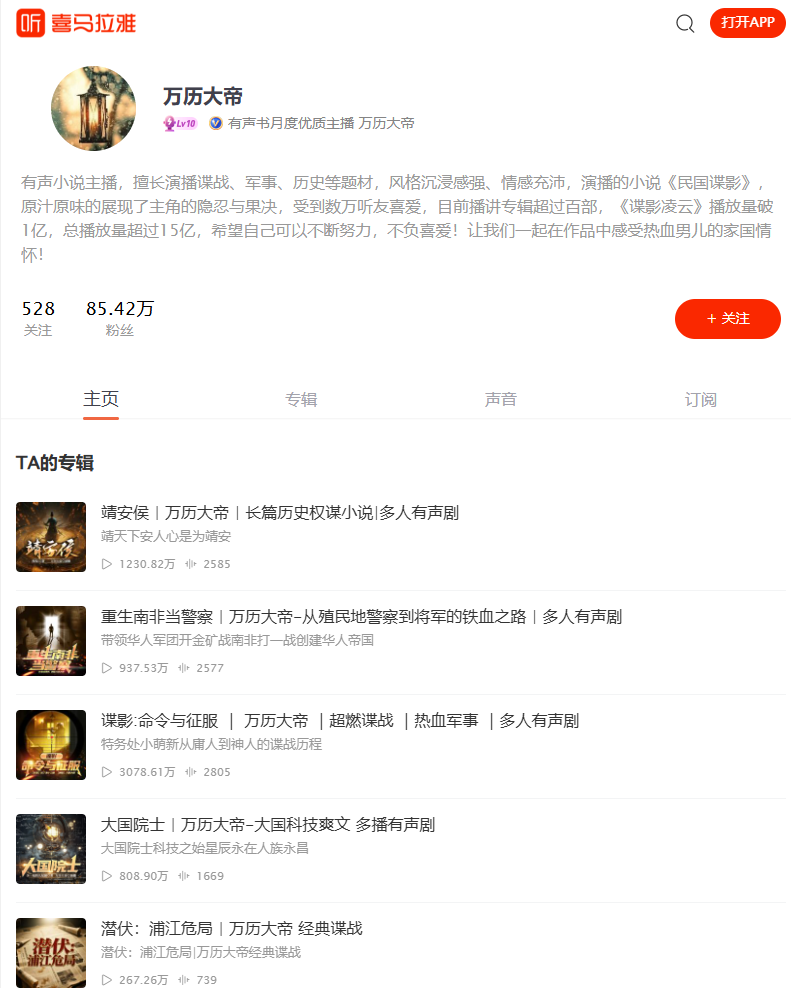791x988 pixels.
Task: Open the search magnifier icon
Action: pyautogui.click(x=685, y=23)
